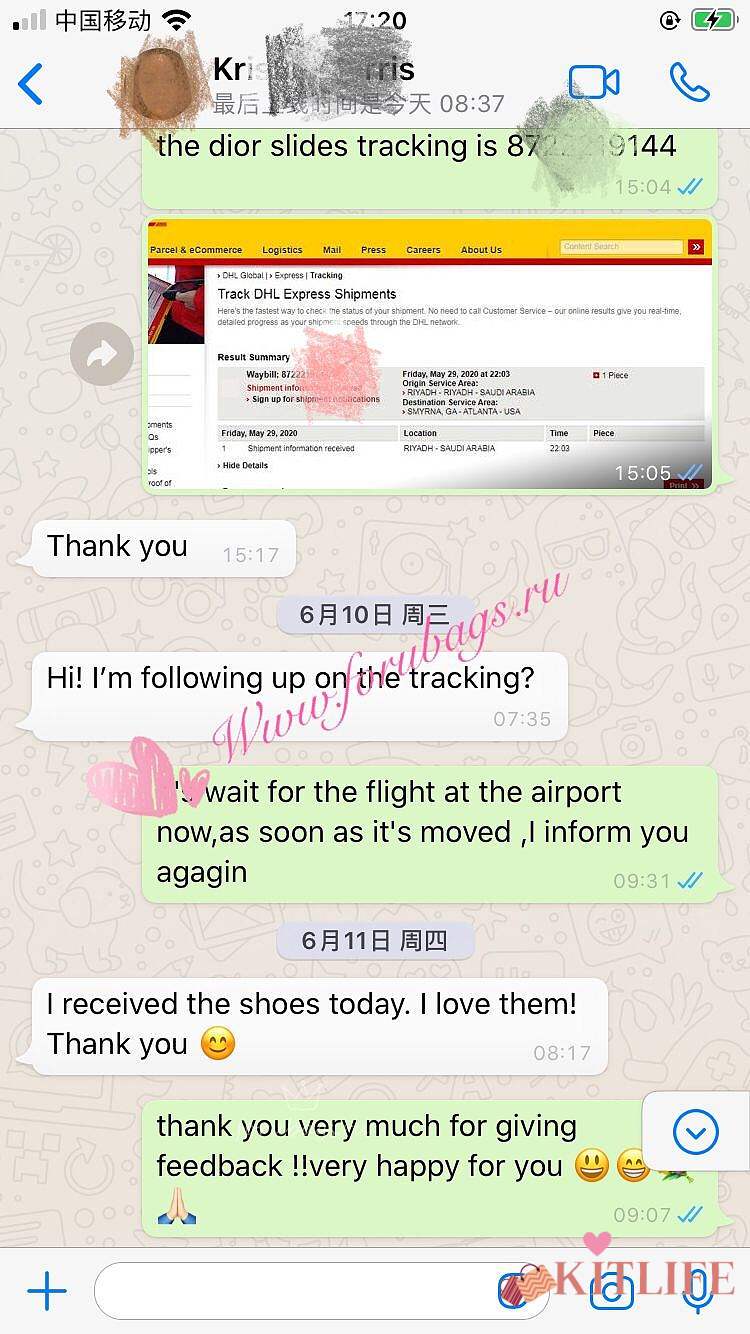Open the camera to send a photo
The image size is (750, 1334).
tap(611, 1292)
